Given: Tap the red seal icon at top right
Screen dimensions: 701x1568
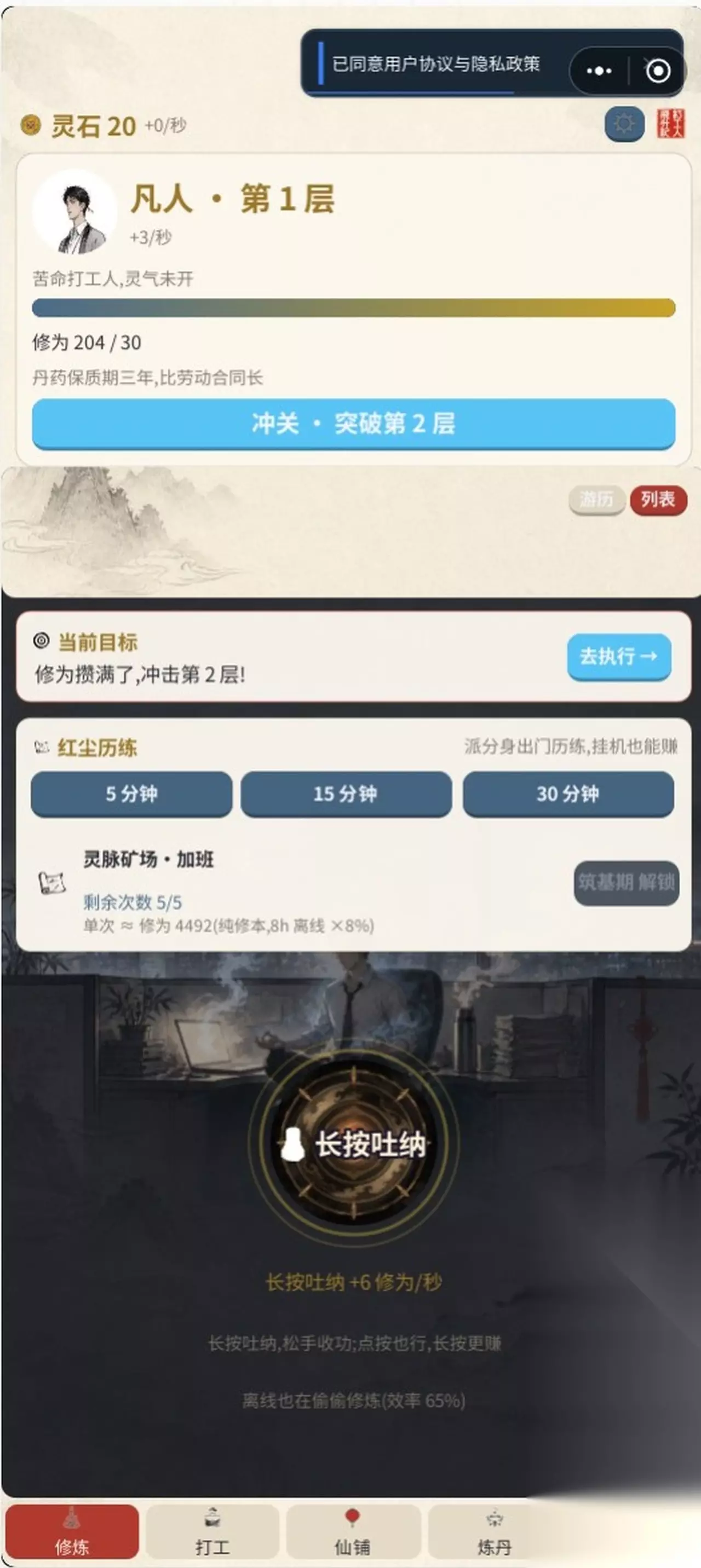Looking at the screenshot, I should 670,124.
